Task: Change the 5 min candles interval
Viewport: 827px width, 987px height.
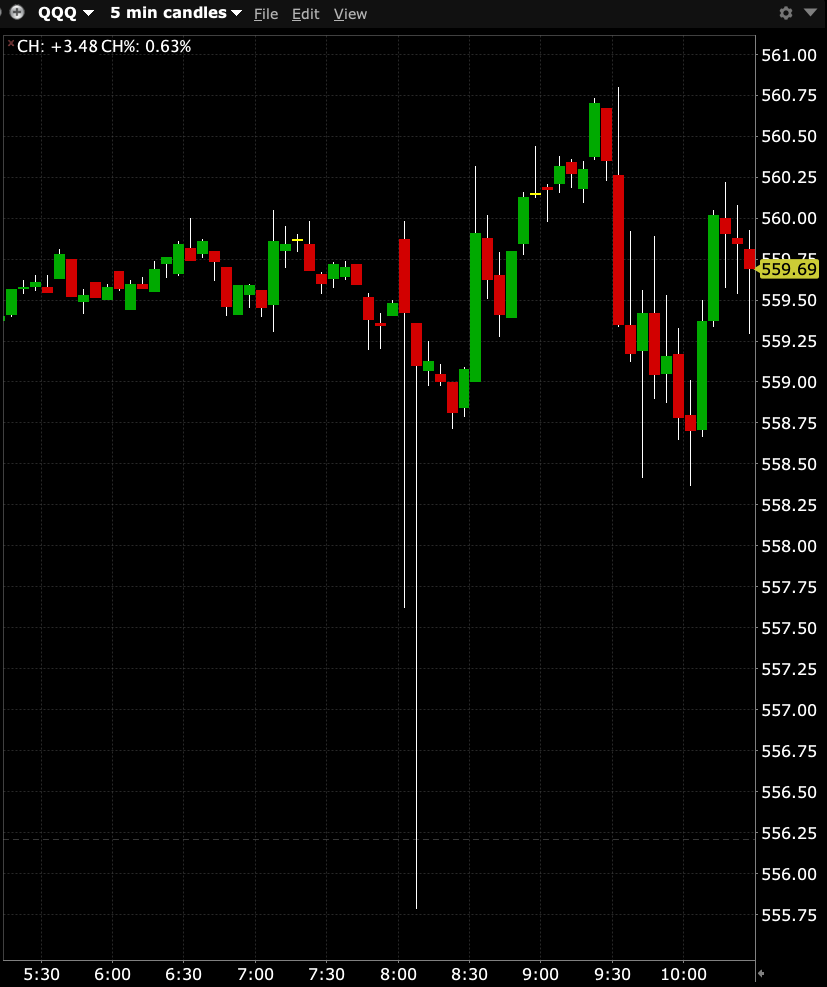Action: (x=176, y=13)
